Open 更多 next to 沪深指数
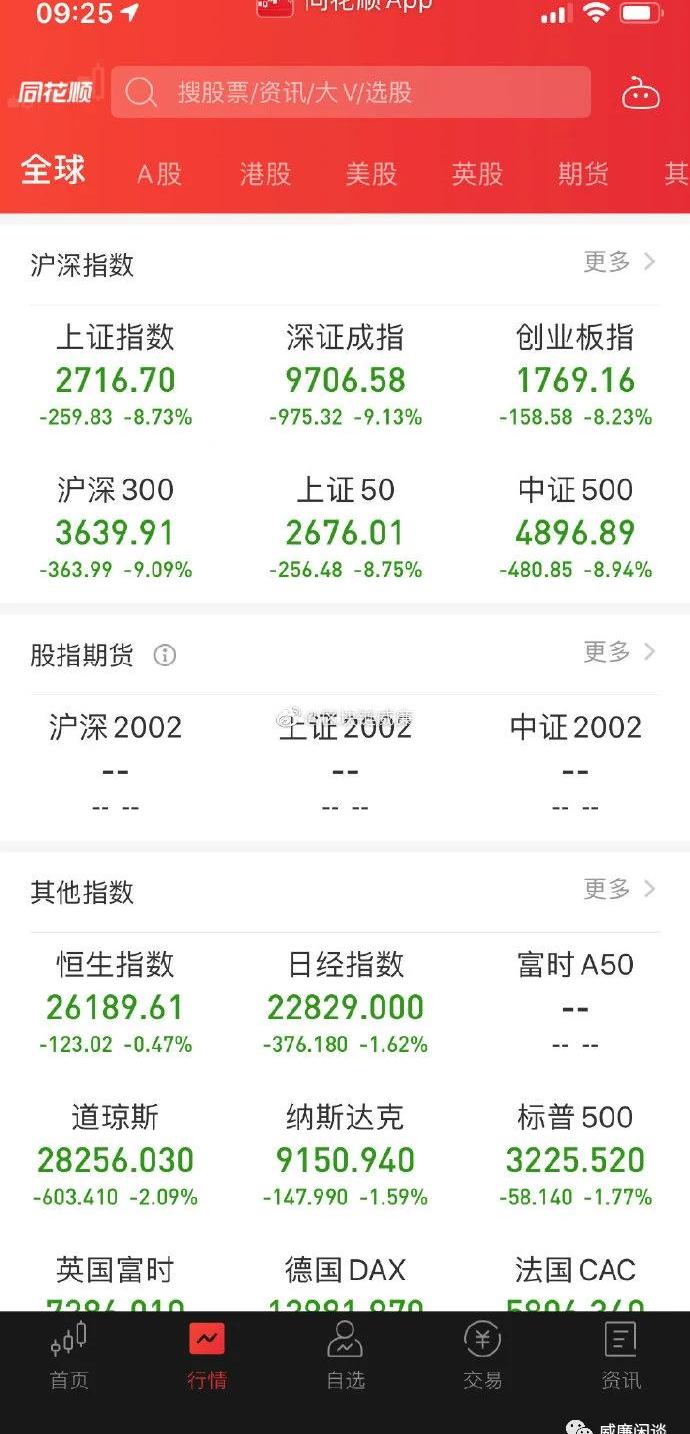The width and height of the screenshot is (690, 1434). click(620, 262)
